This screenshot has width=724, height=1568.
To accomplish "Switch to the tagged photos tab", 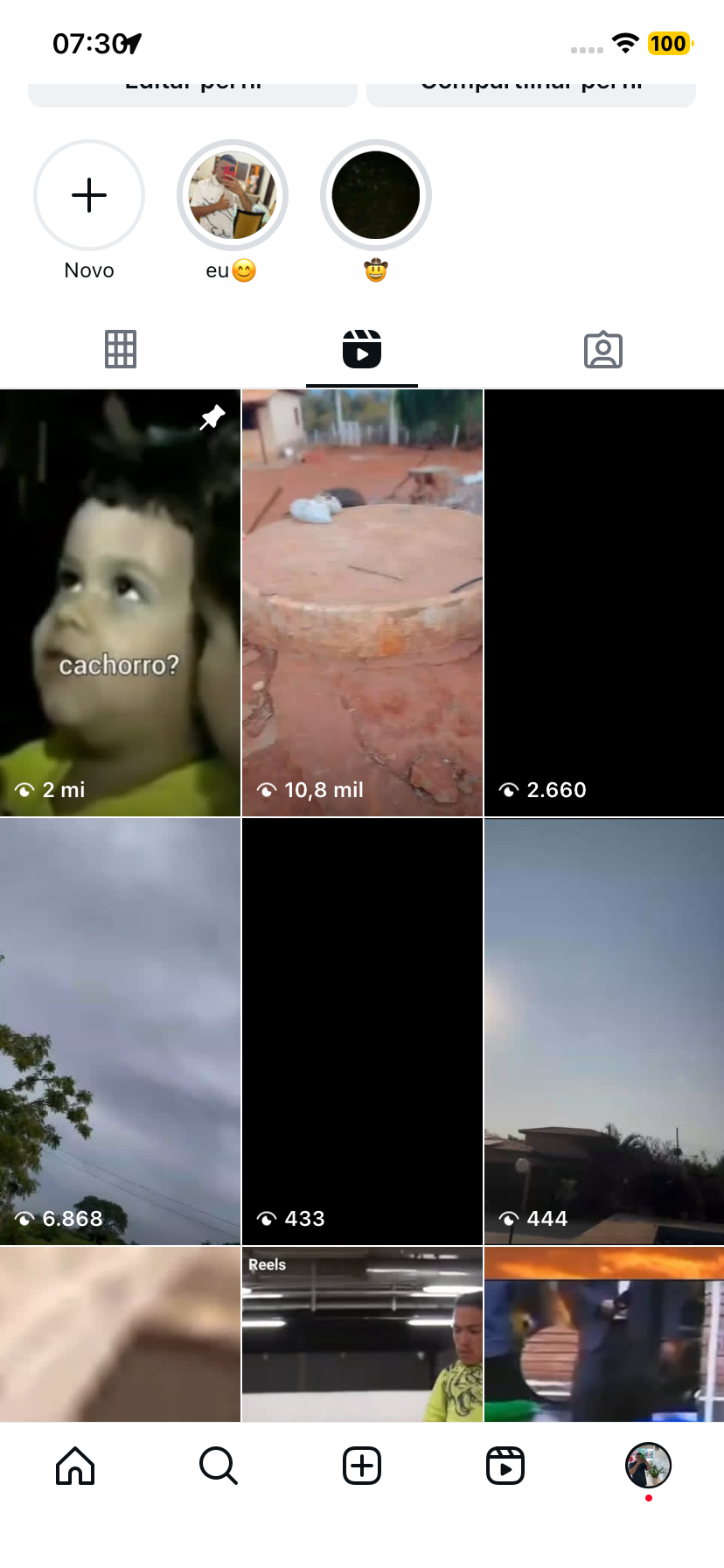I will (x=603, y=349).
